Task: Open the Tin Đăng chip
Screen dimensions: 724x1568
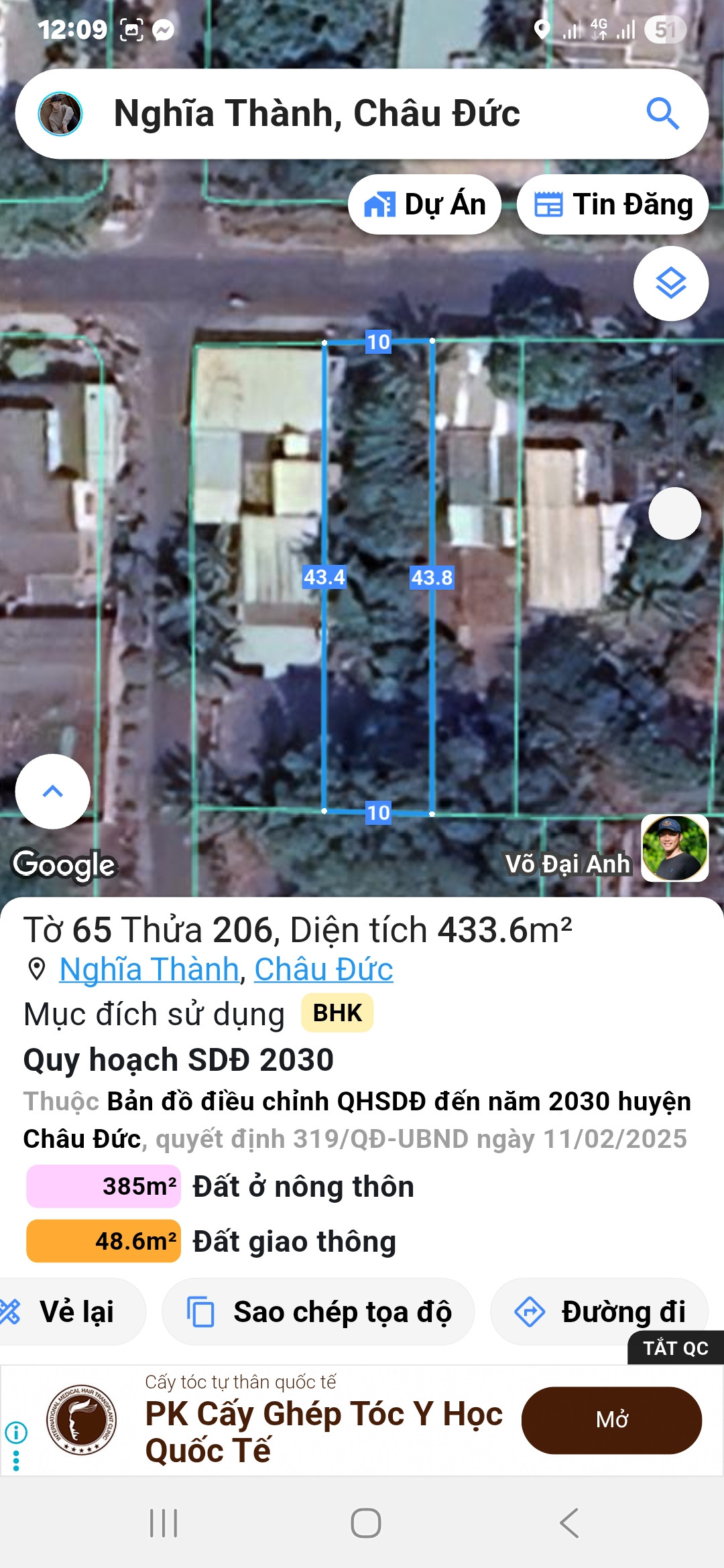Action: click(x=613, y=204)
